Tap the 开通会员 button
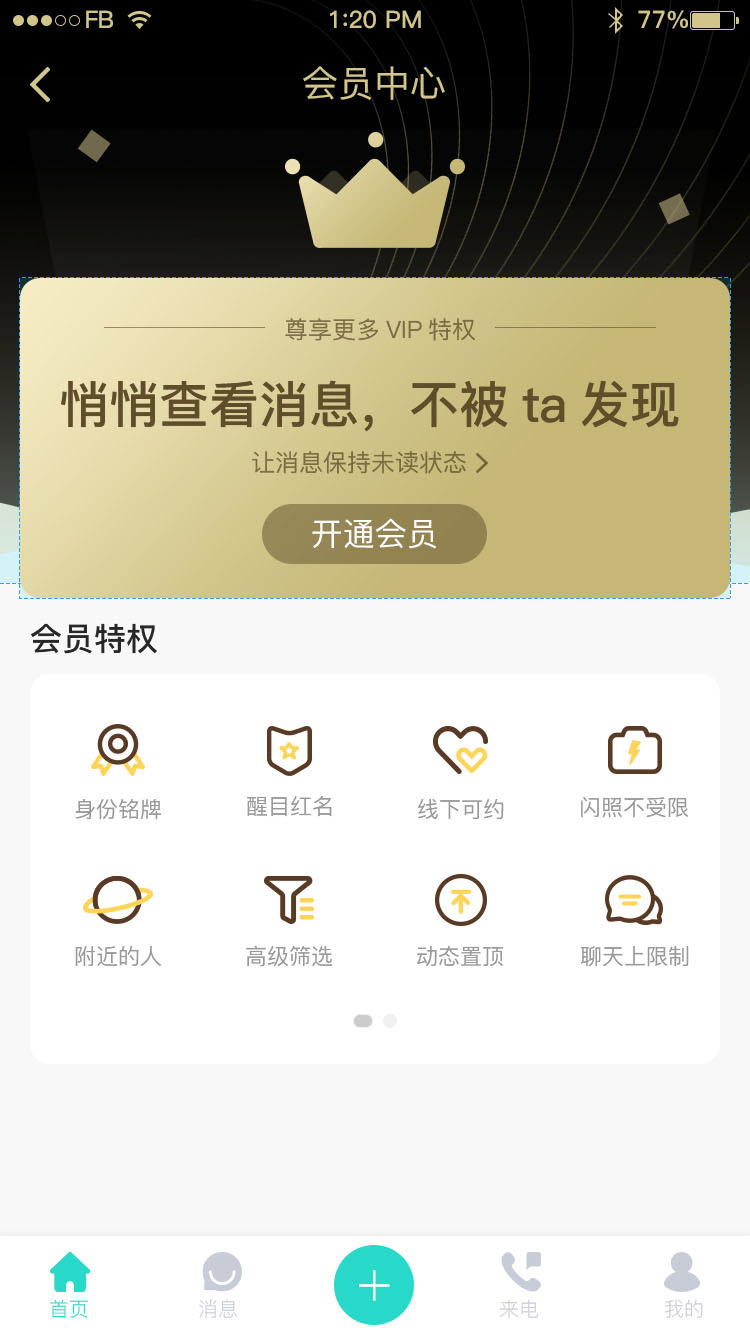 click(374, 534)
